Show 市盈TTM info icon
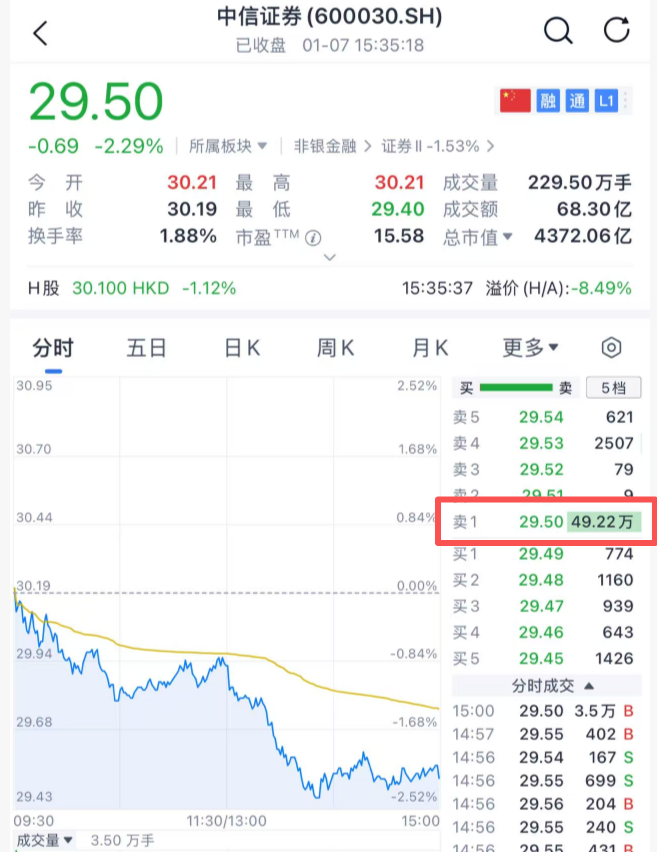The image size is (657, 852). pos(313,238)
